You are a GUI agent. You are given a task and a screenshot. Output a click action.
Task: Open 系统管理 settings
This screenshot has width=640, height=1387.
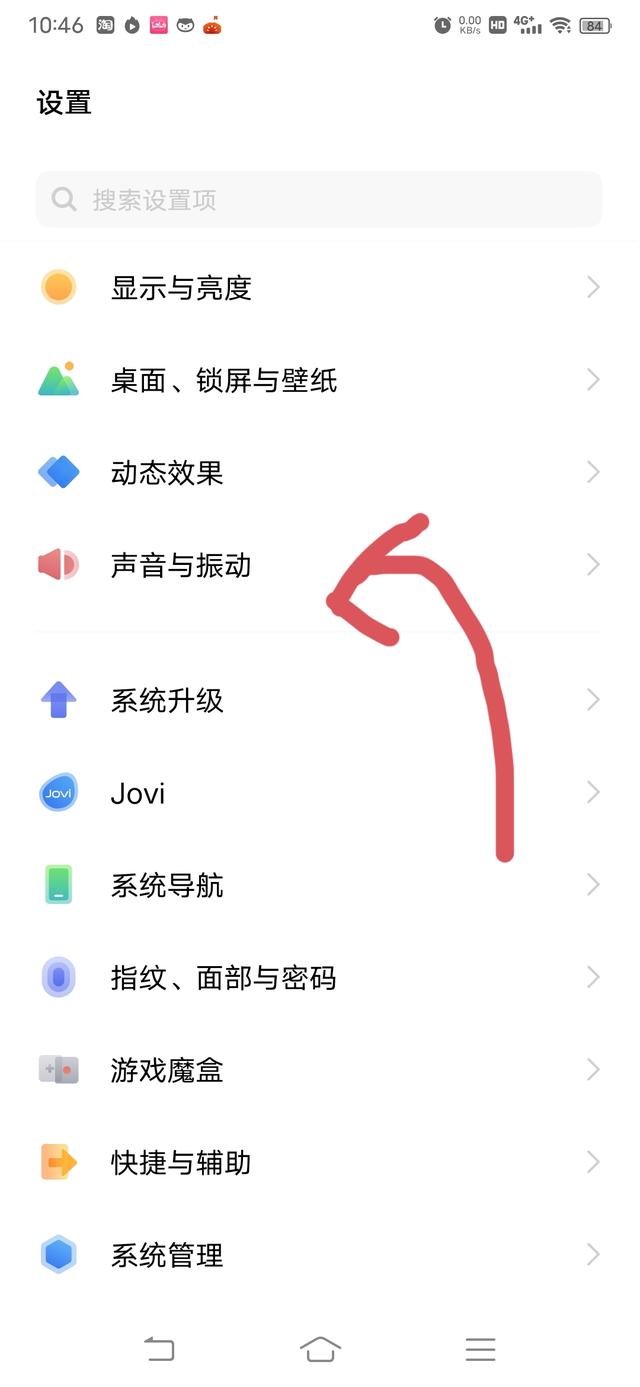point(320,1255)
